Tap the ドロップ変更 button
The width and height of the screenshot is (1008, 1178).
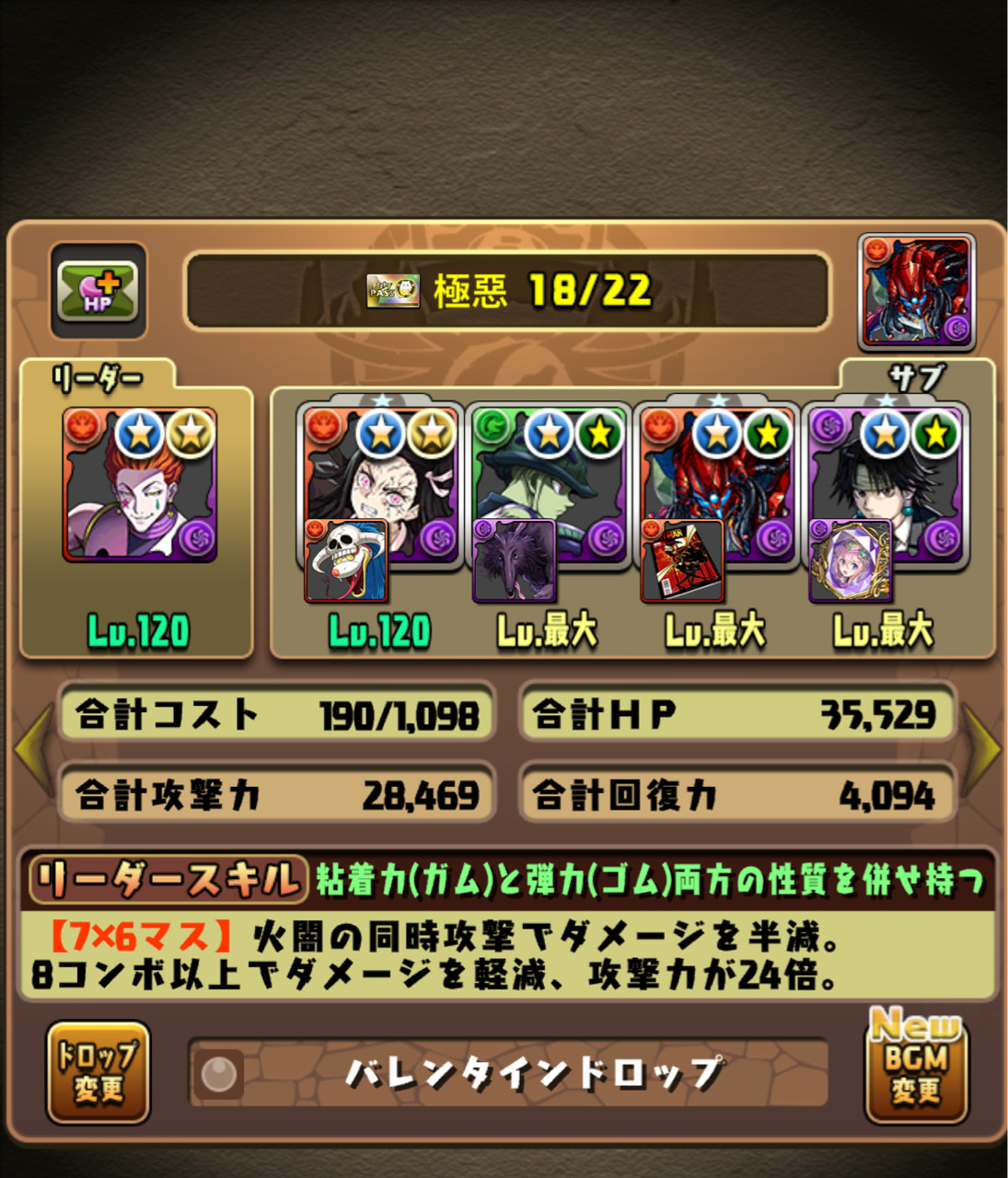click(x=98, y=1072)
